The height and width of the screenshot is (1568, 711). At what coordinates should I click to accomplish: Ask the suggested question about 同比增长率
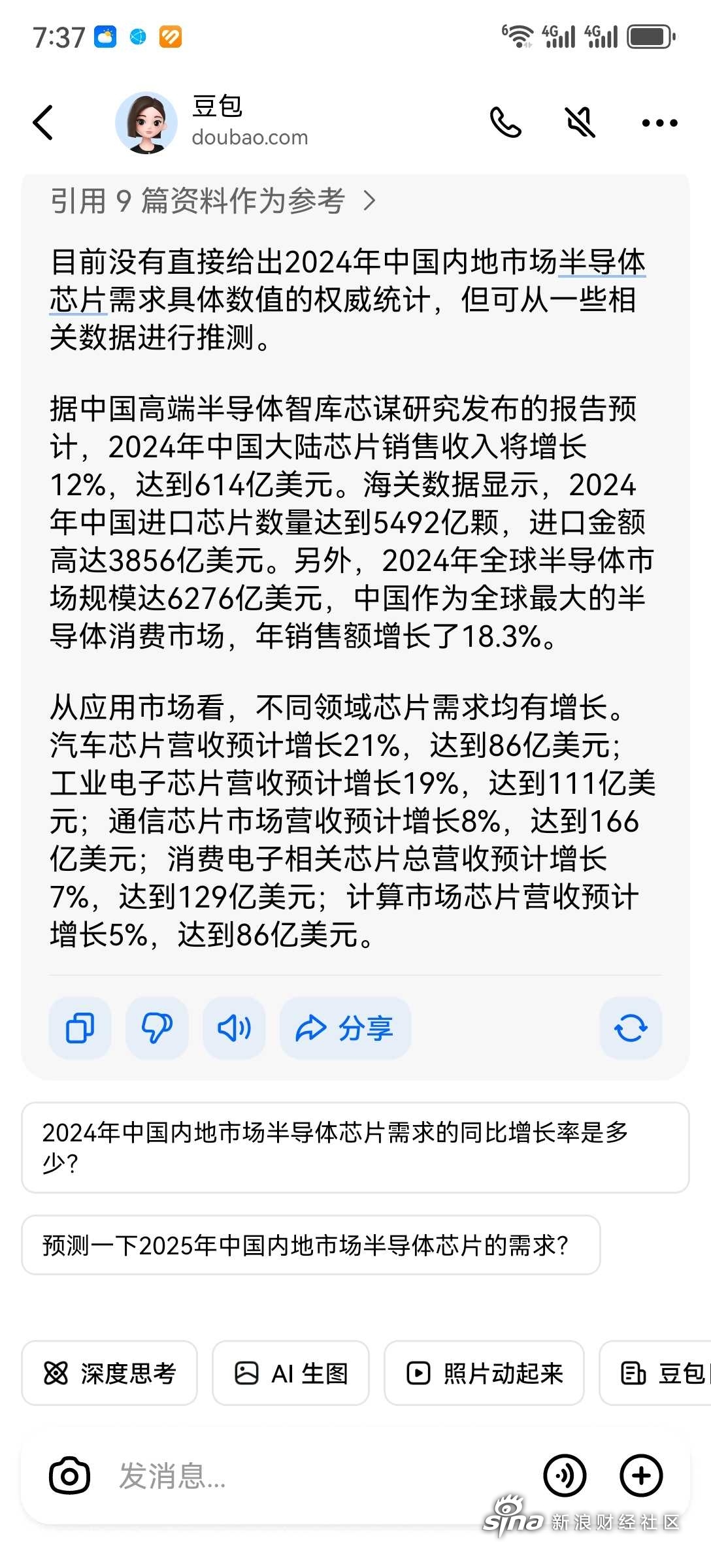(355, 1147)
